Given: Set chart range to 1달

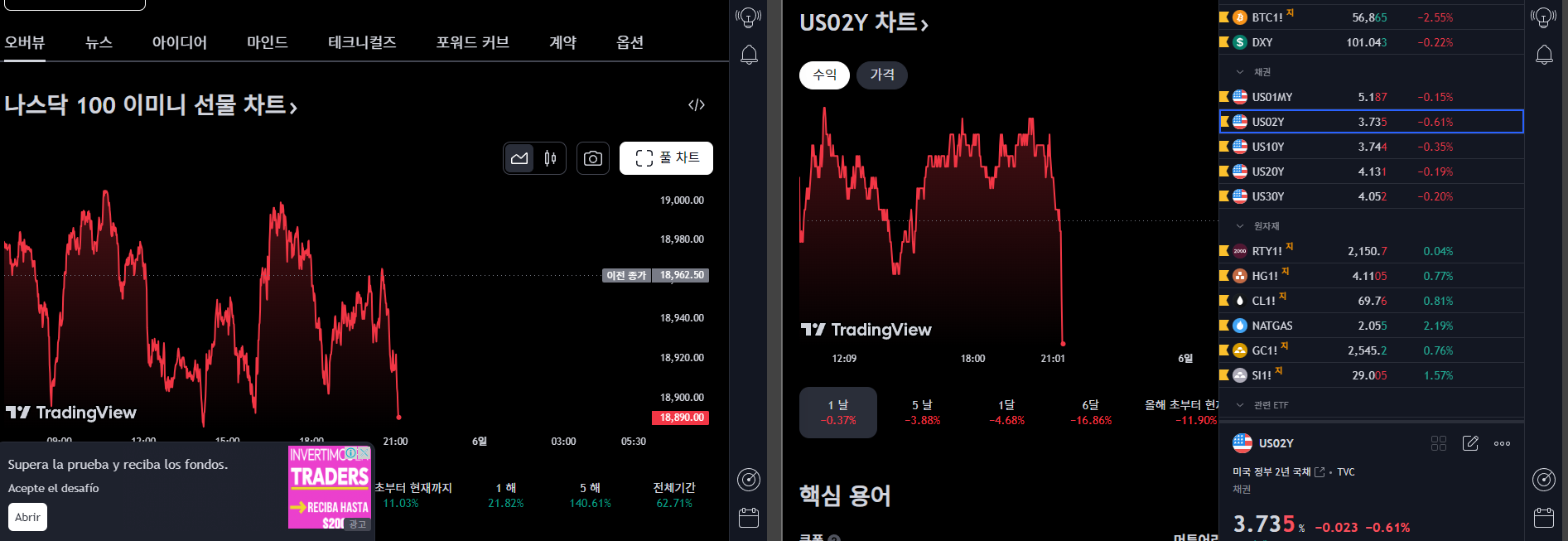Looking at the screenshot, I should [x=1006, y=412].
